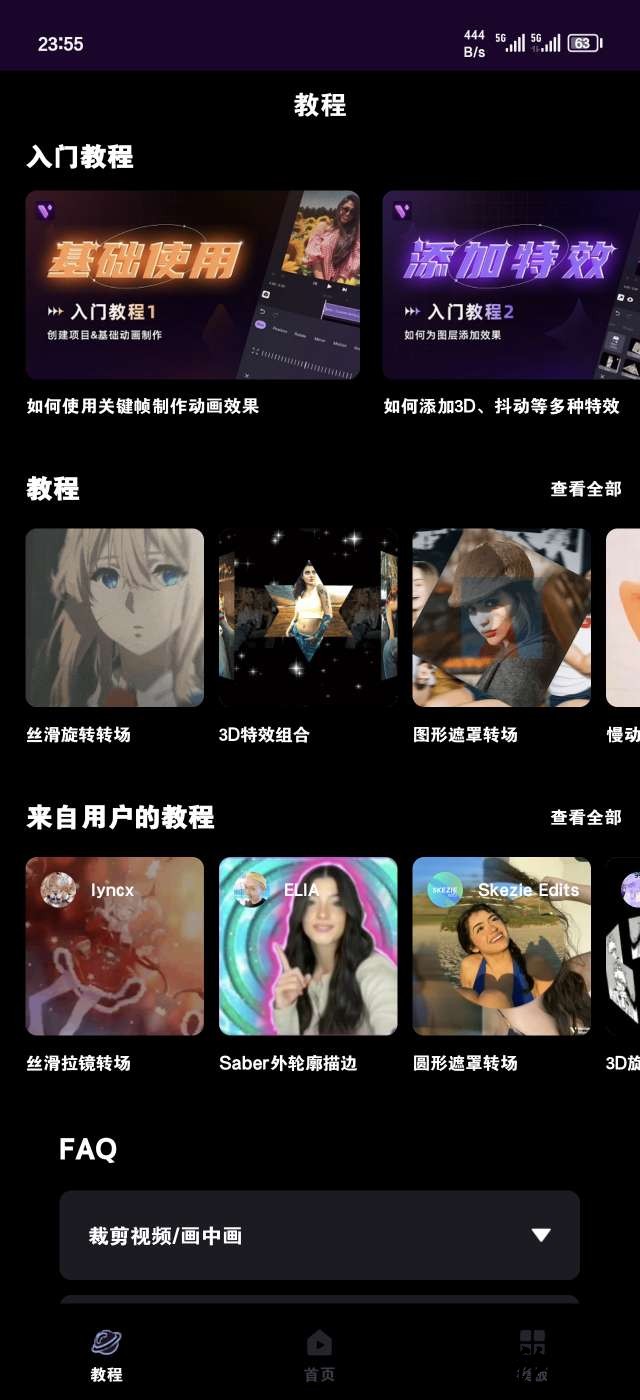Select the 教程 tab
Screen dimensions: 640x1400
(106, 1355)
